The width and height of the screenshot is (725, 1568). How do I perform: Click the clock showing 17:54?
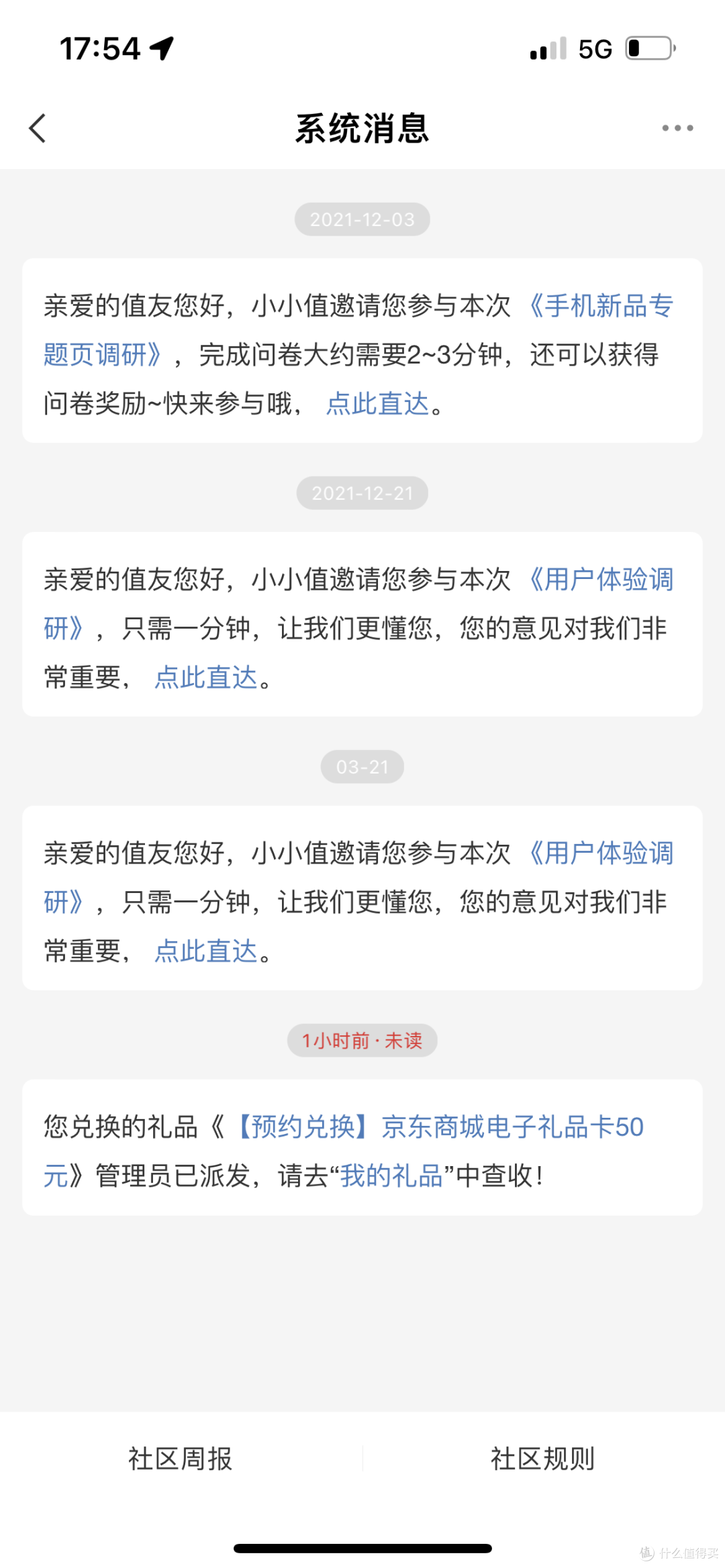(x=99, y=46)
